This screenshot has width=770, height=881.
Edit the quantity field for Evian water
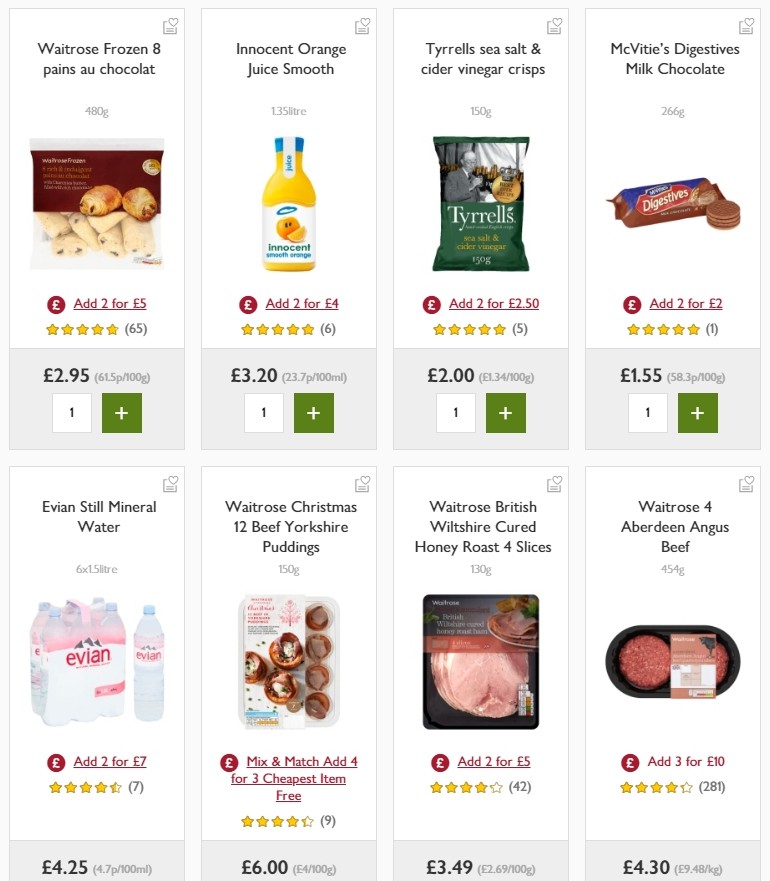[72, 876]
